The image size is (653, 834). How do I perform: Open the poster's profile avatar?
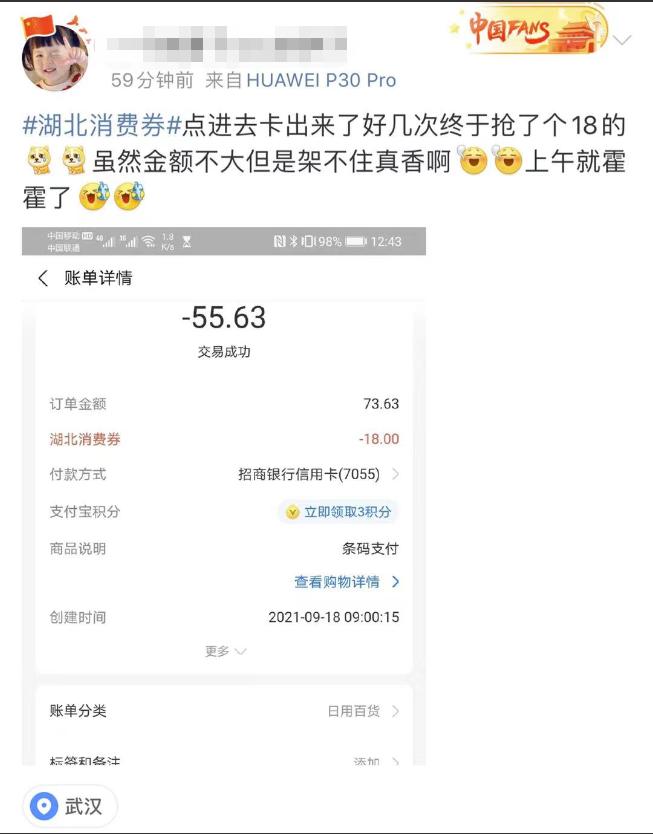(55, 52)
